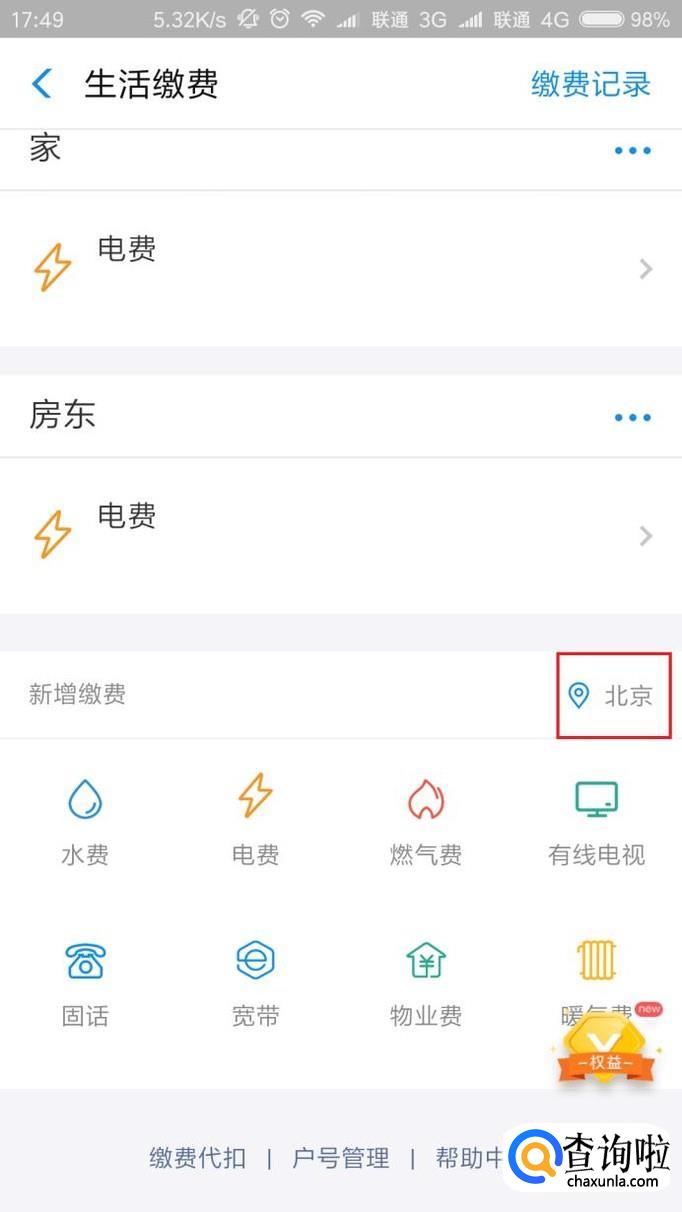682x1212 pixels.
Task: Select 燃气费 gas payment
Action: click(x=425, y=822)
